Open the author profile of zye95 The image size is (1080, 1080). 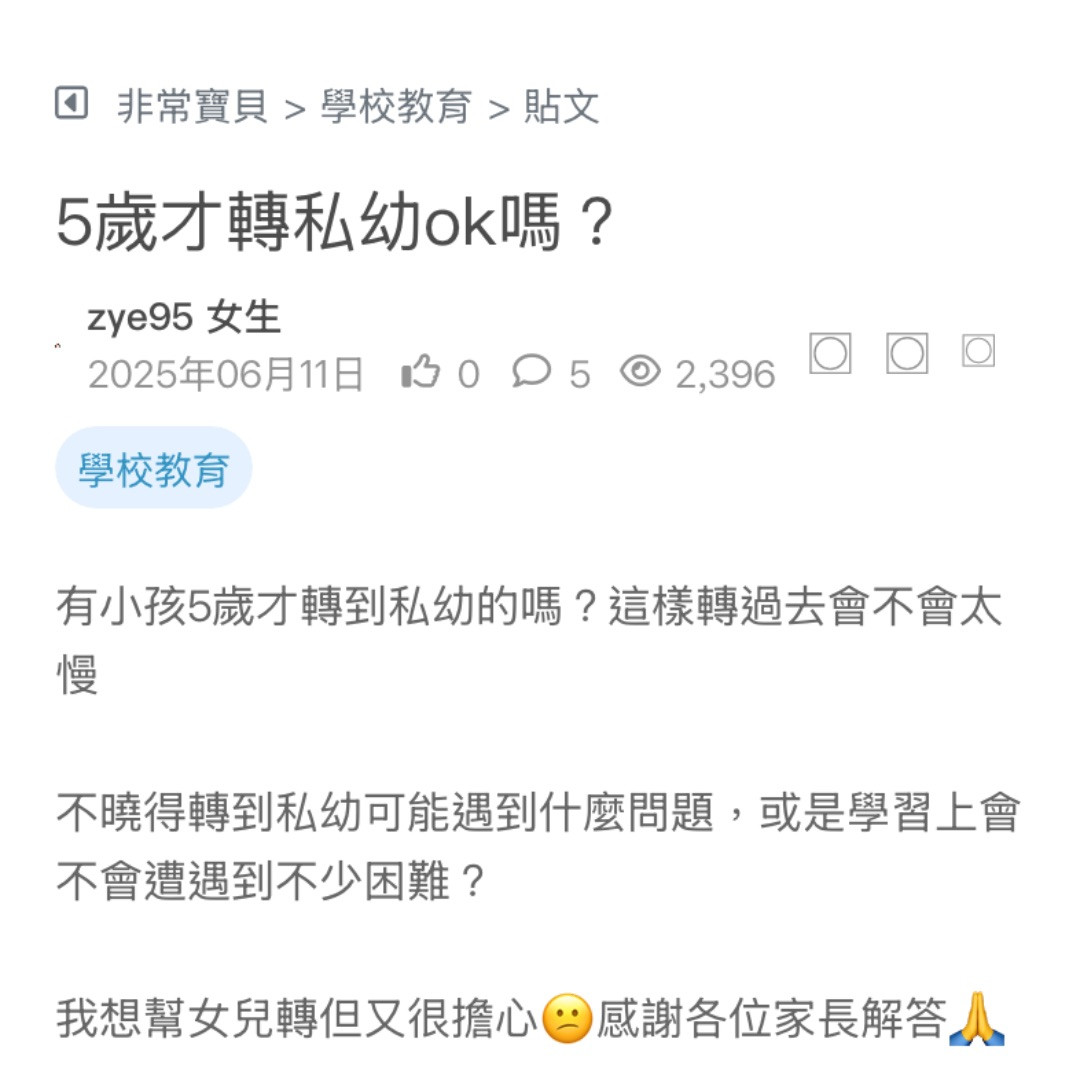(140, 319)
